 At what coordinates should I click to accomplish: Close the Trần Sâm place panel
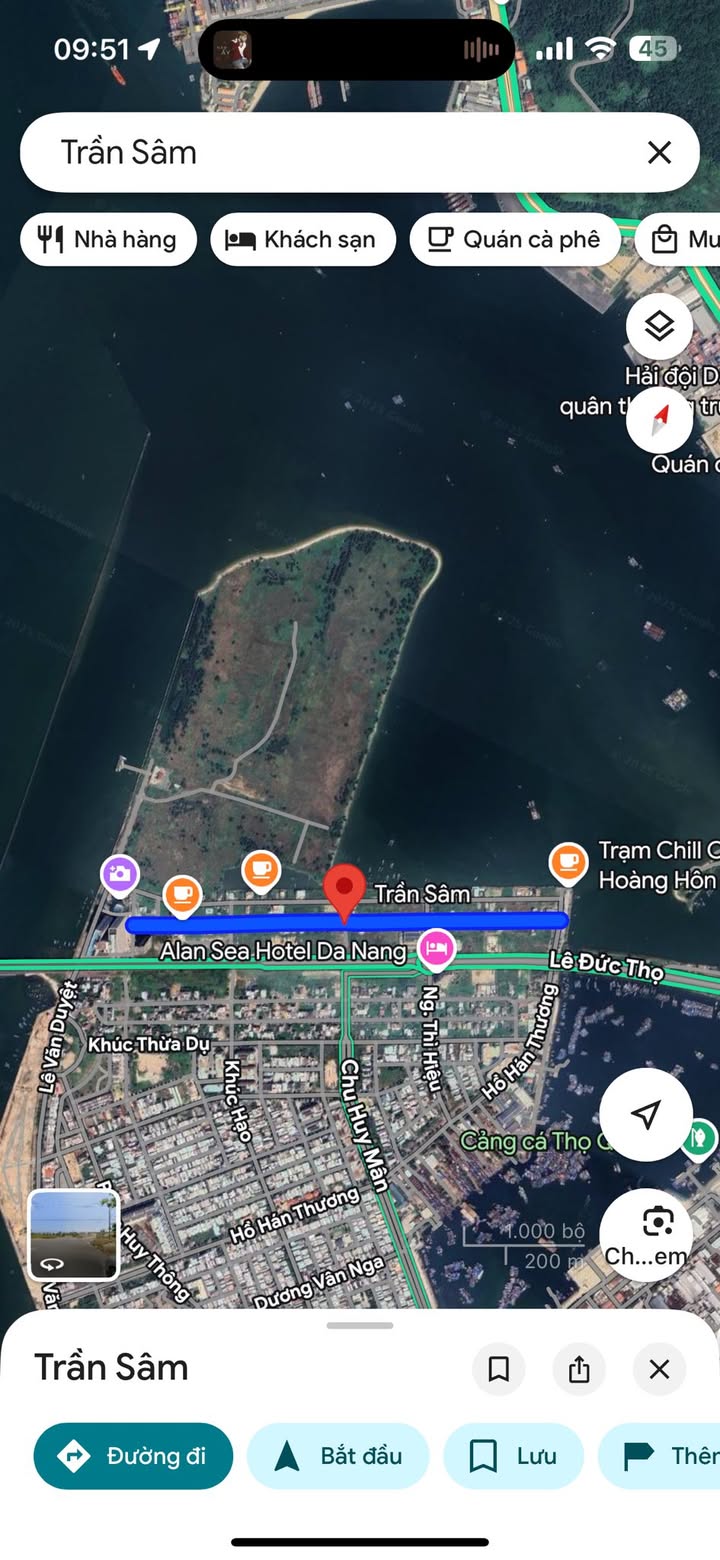tap(659, 1369)
